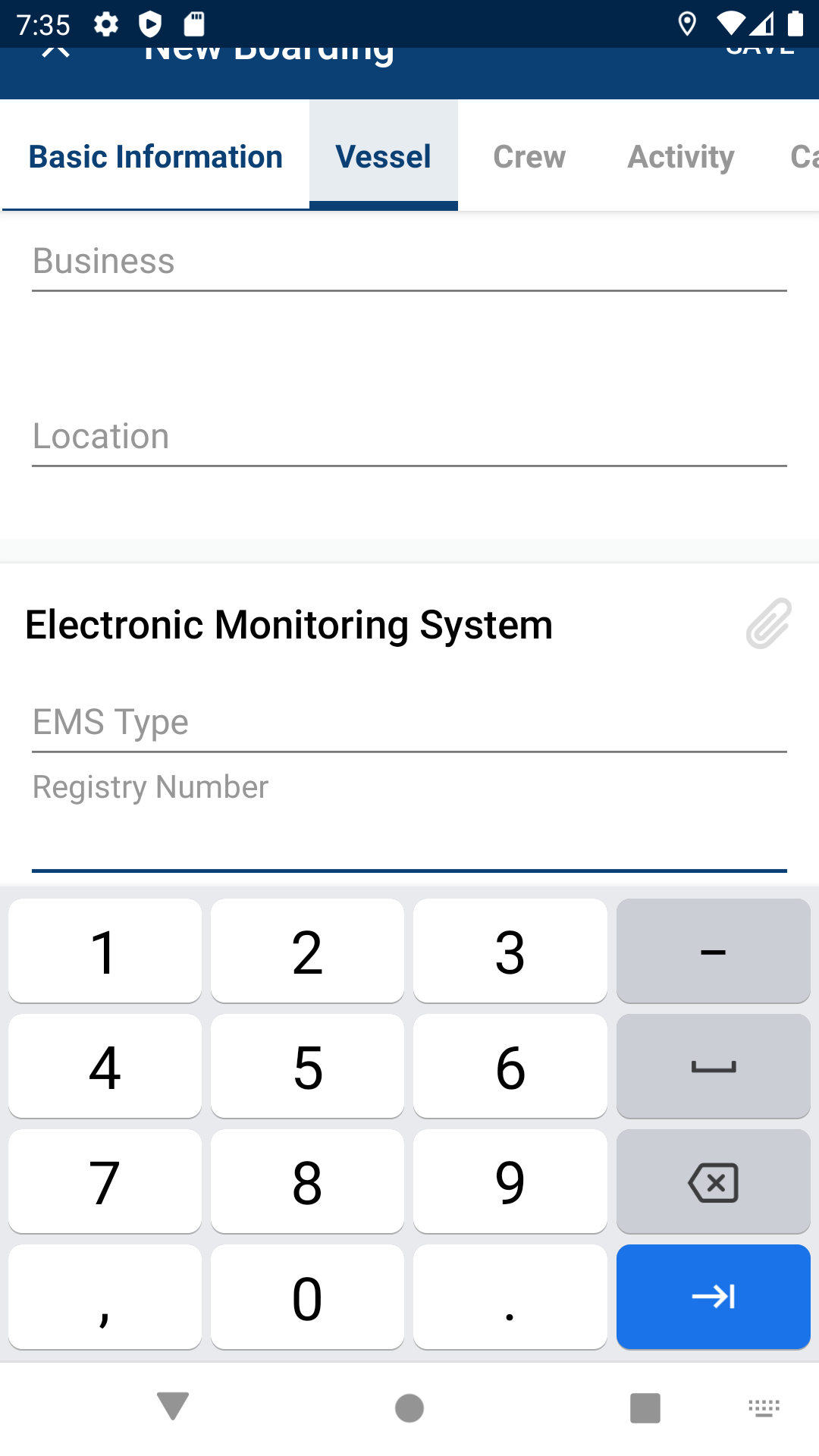819x1456 pixels.
Task: Tap the Registry Number field
Action: point(409,823)
